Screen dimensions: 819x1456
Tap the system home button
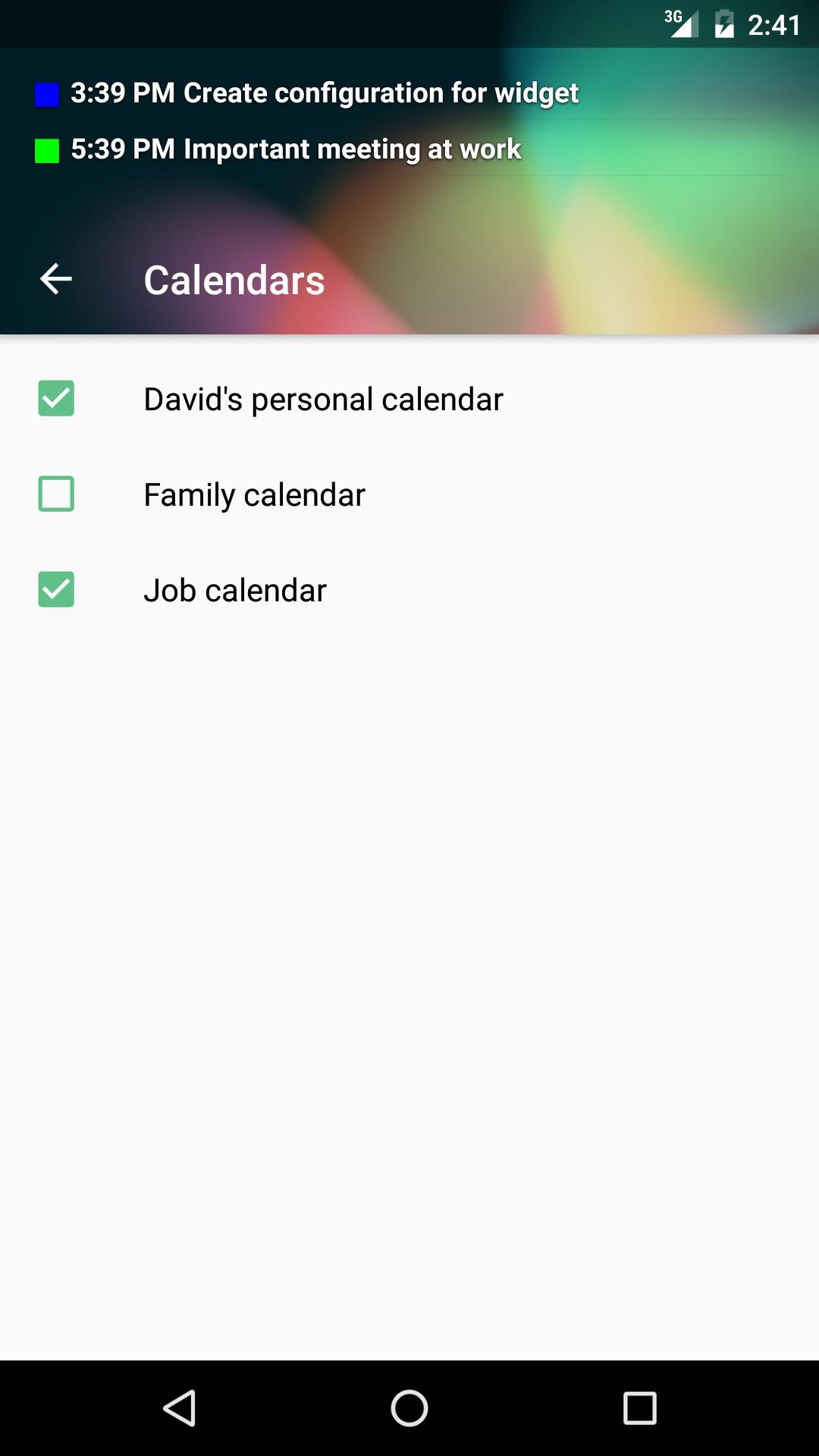point(409,1408)
